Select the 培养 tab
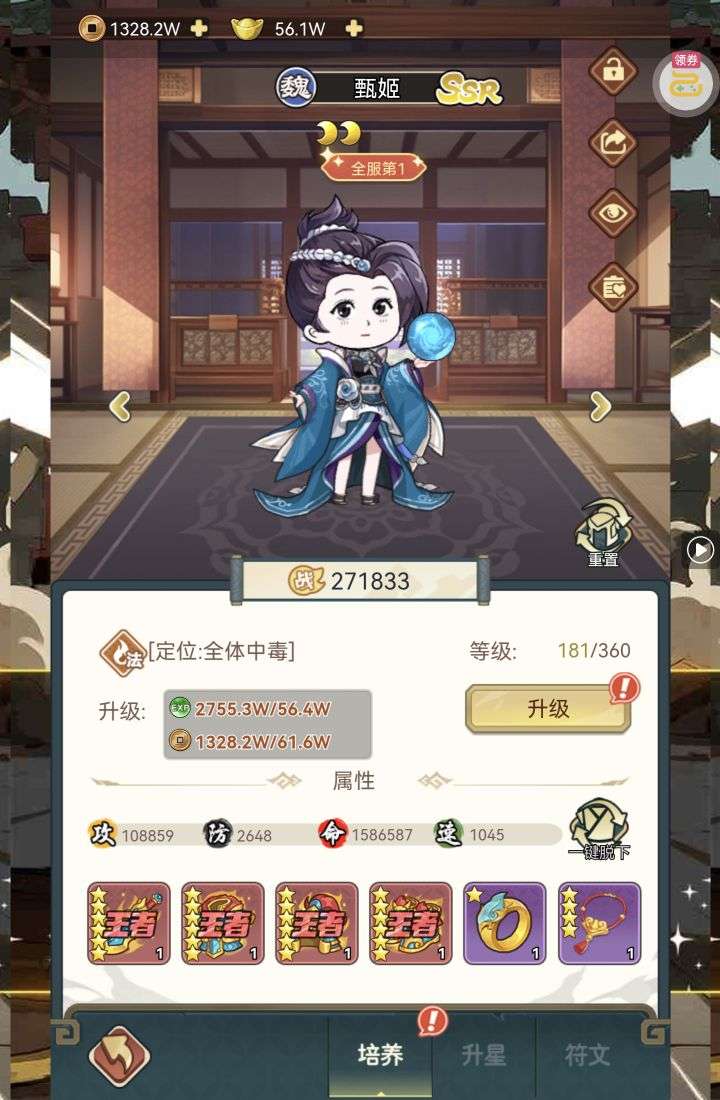 point(380,1055)
